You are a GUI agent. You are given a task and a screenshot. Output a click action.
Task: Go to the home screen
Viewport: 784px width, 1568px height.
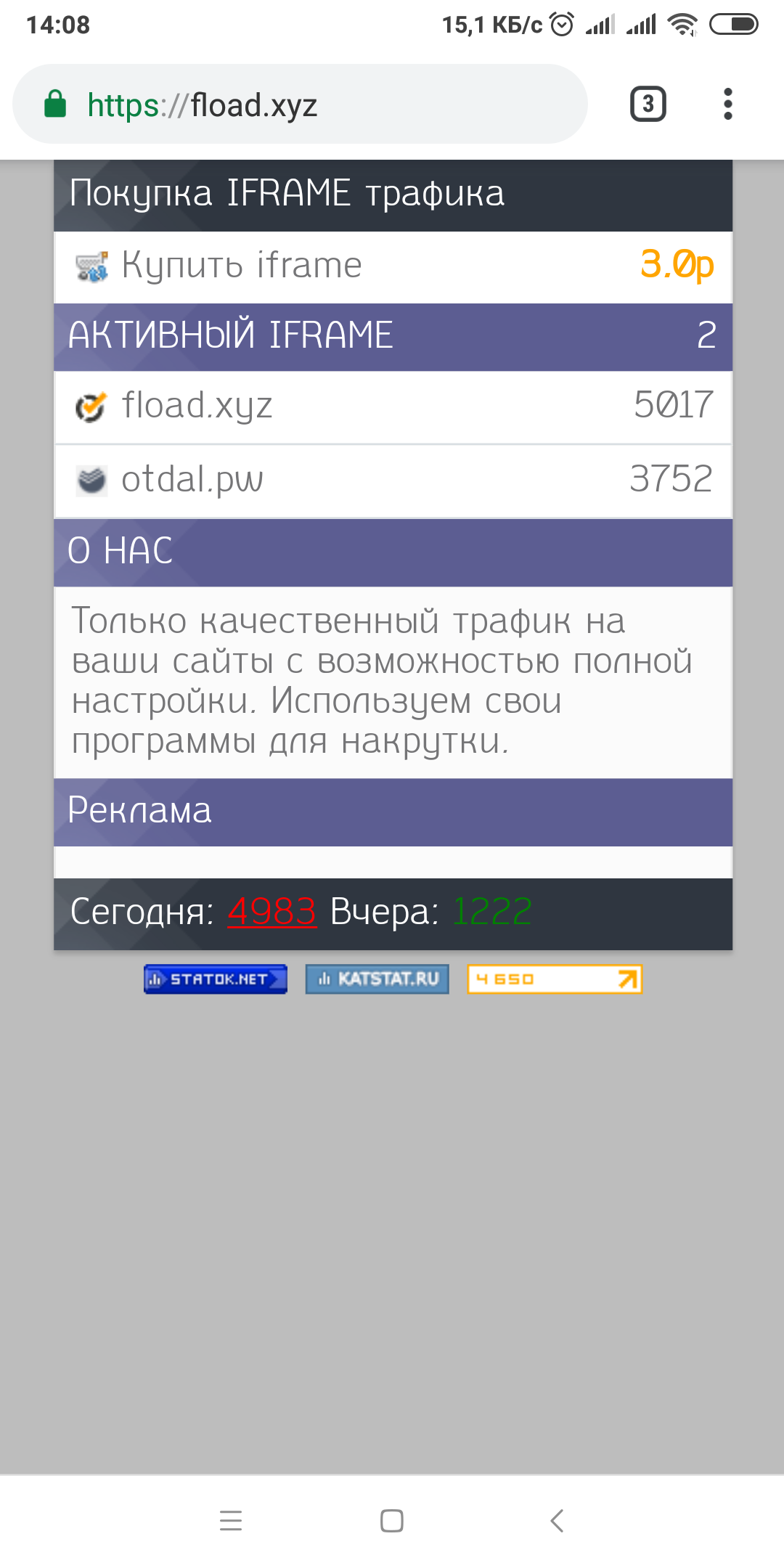(x=392, y=1520)
